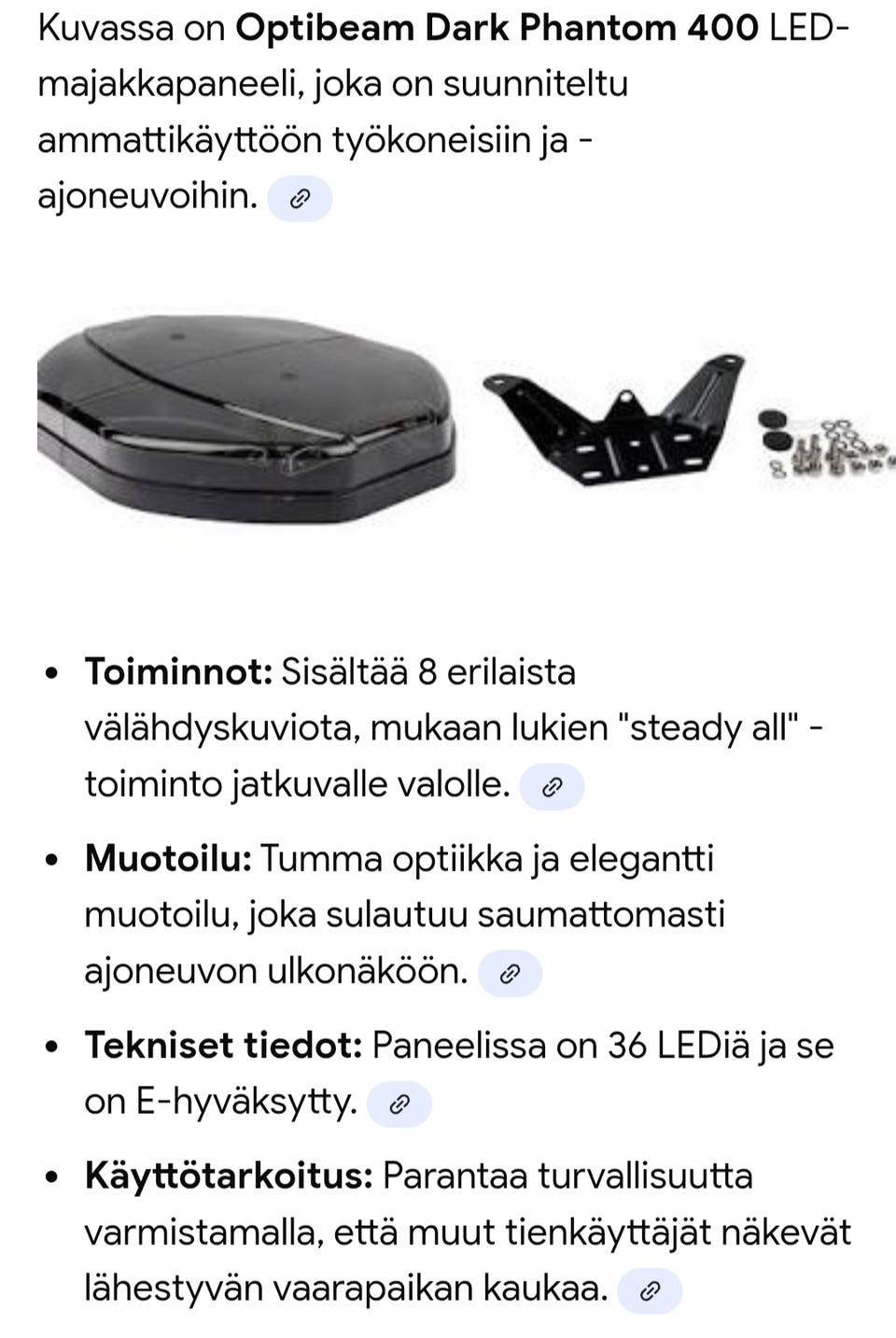Click the screws and bolts in the image
Image resolution: width=896 pixels, height=1338 pixels.
coord(821,448)
